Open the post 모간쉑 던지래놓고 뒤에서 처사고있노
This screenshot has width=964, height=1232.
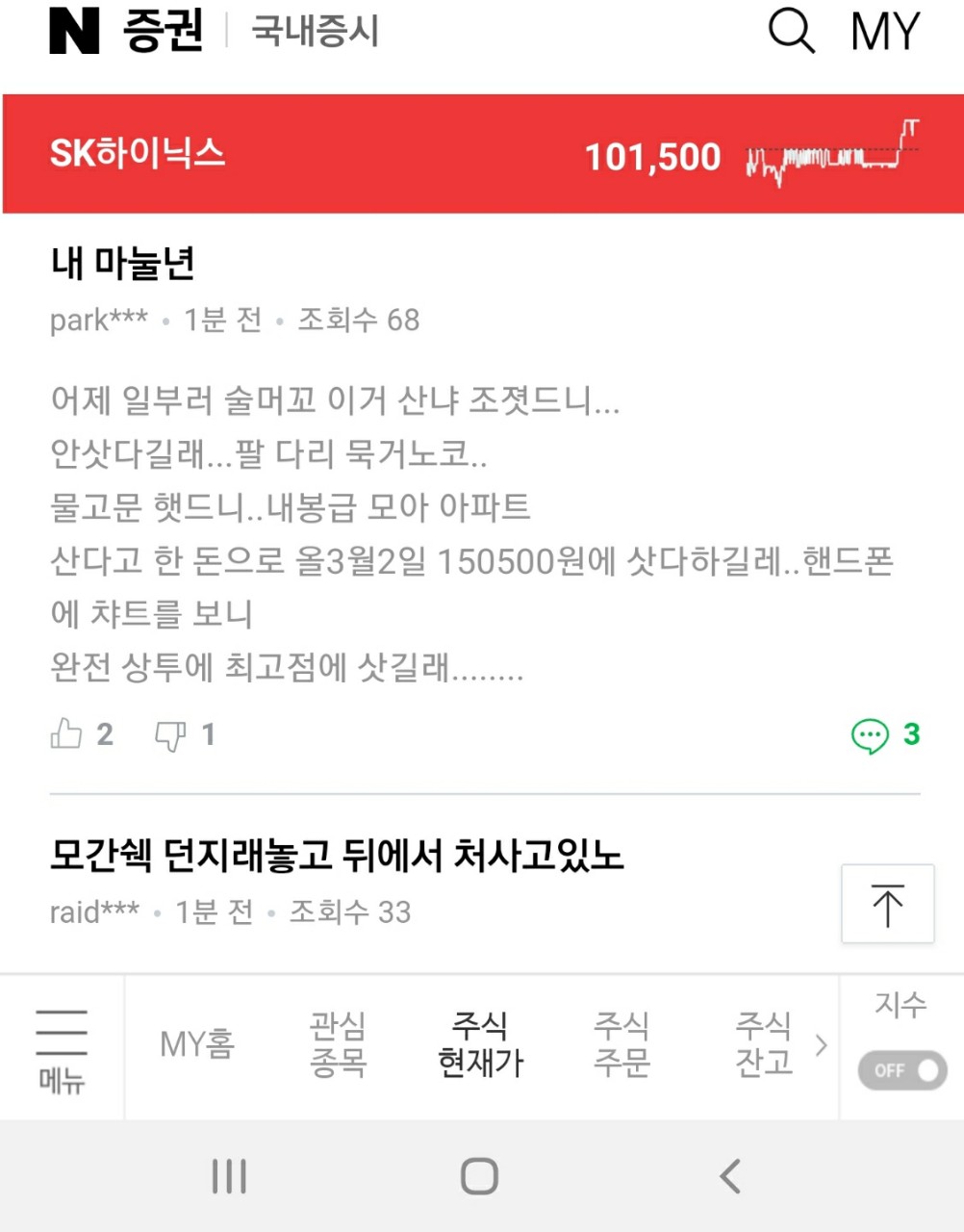click(x=337, y=855)
